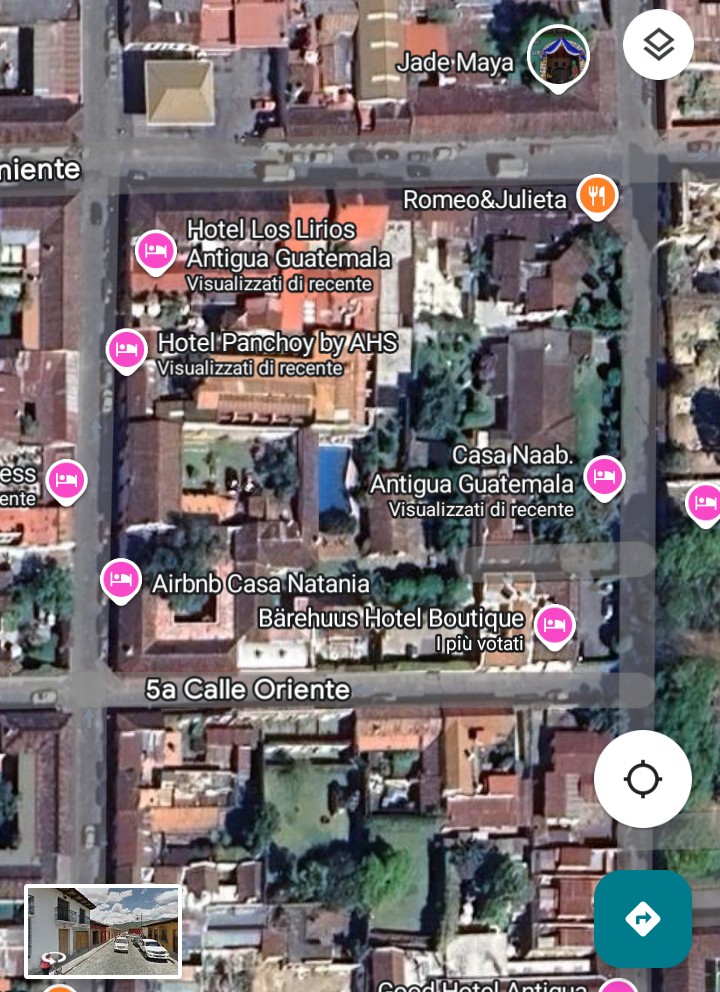The image size is (720, 992).
Task: Select the Jade Maya place marker
Action: tap(557, 56)
